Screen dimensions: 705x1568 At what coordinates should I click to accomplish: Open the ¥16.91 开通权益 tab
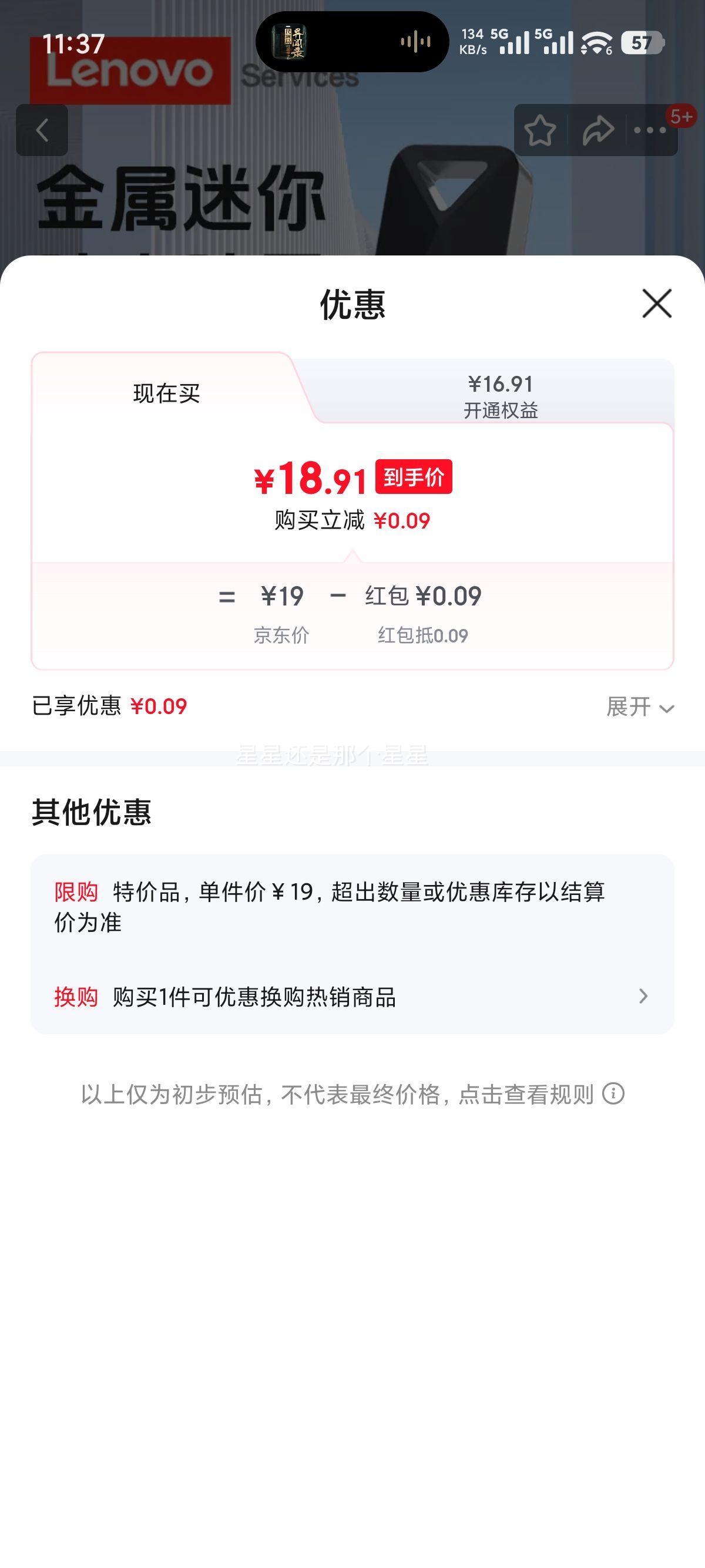(501, 393)
